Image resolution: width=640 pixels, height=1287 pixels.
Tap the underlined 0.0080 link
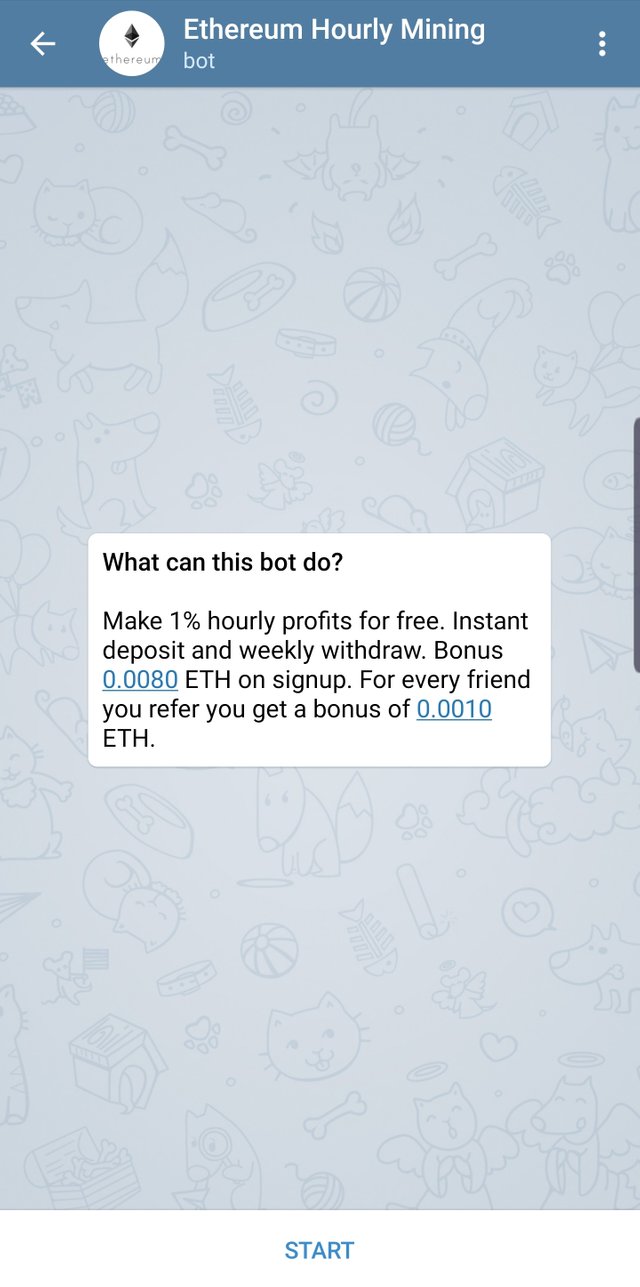coord(140,680)
